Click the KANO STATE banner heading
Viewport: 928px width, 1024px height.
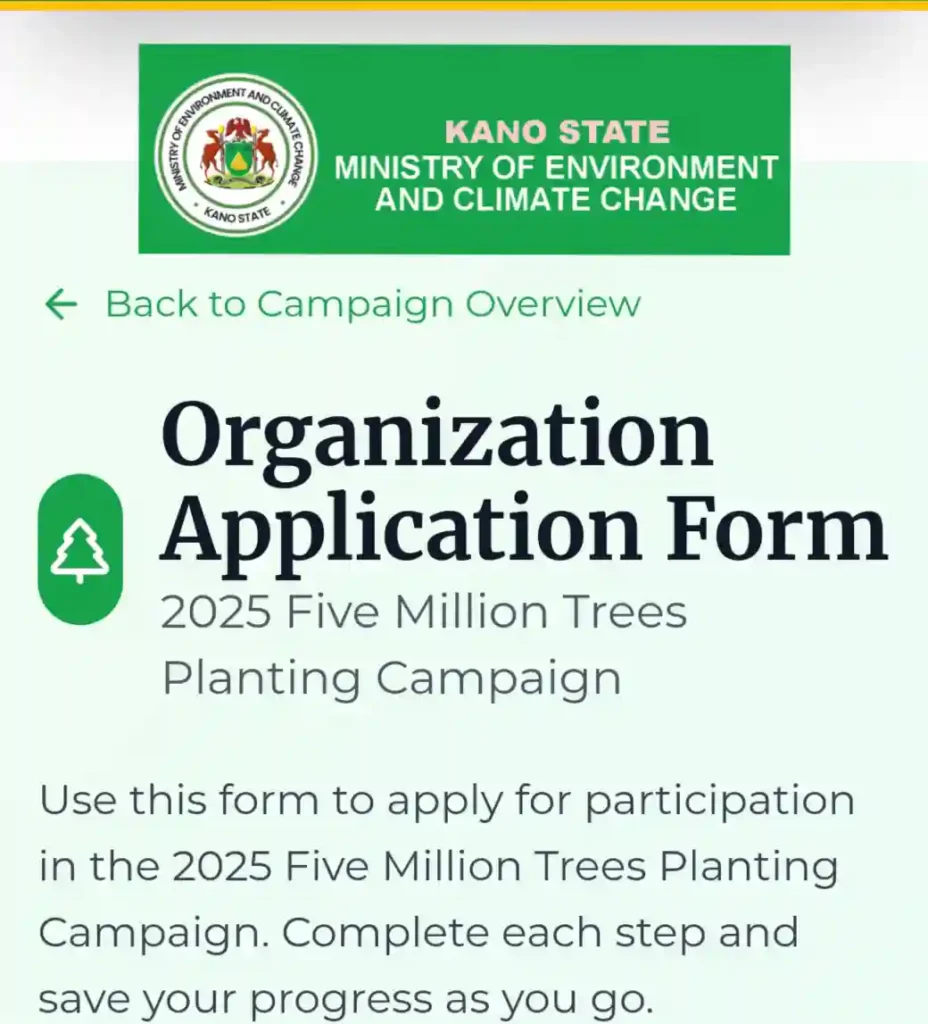557,130
